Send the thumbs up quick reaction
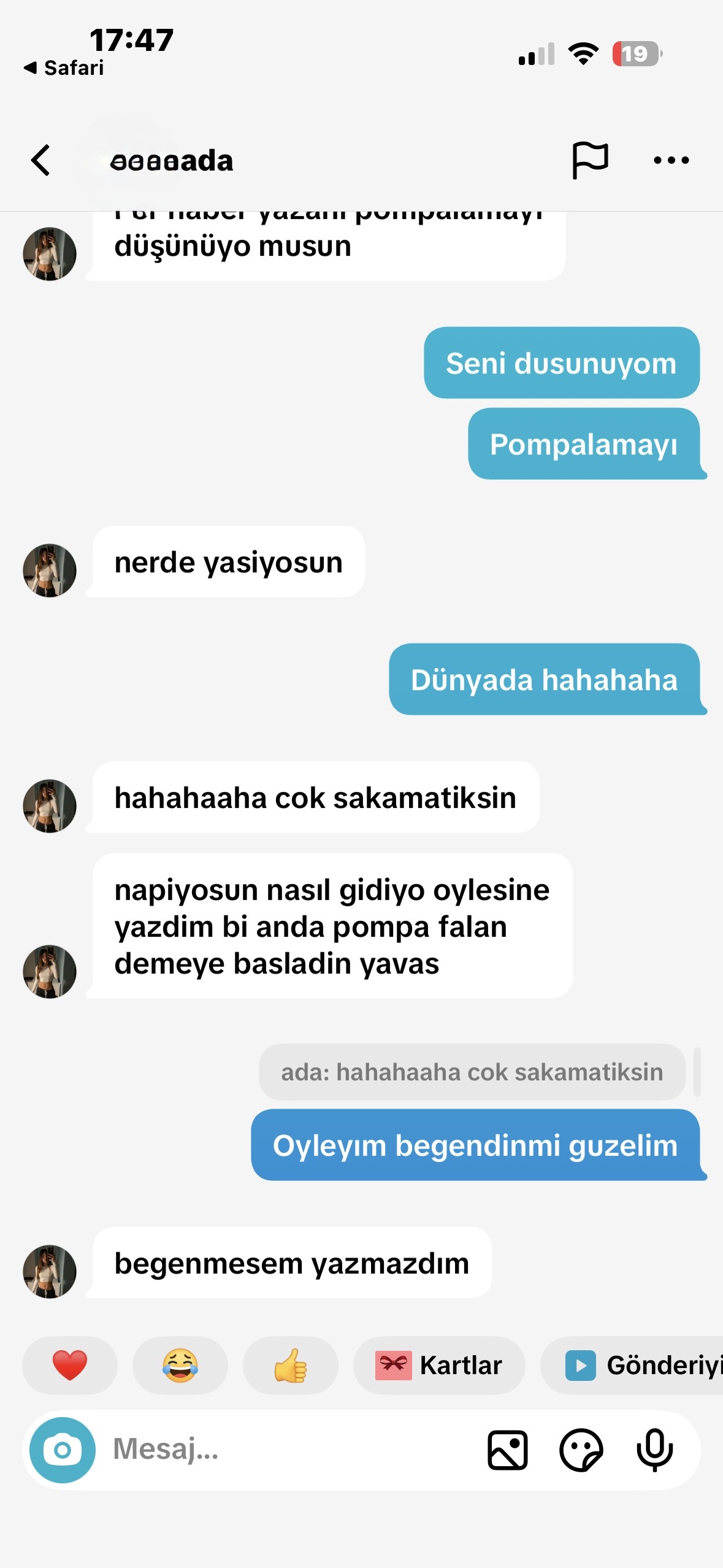Screen dimensions: 723x1568 (x=290, y=1366)
